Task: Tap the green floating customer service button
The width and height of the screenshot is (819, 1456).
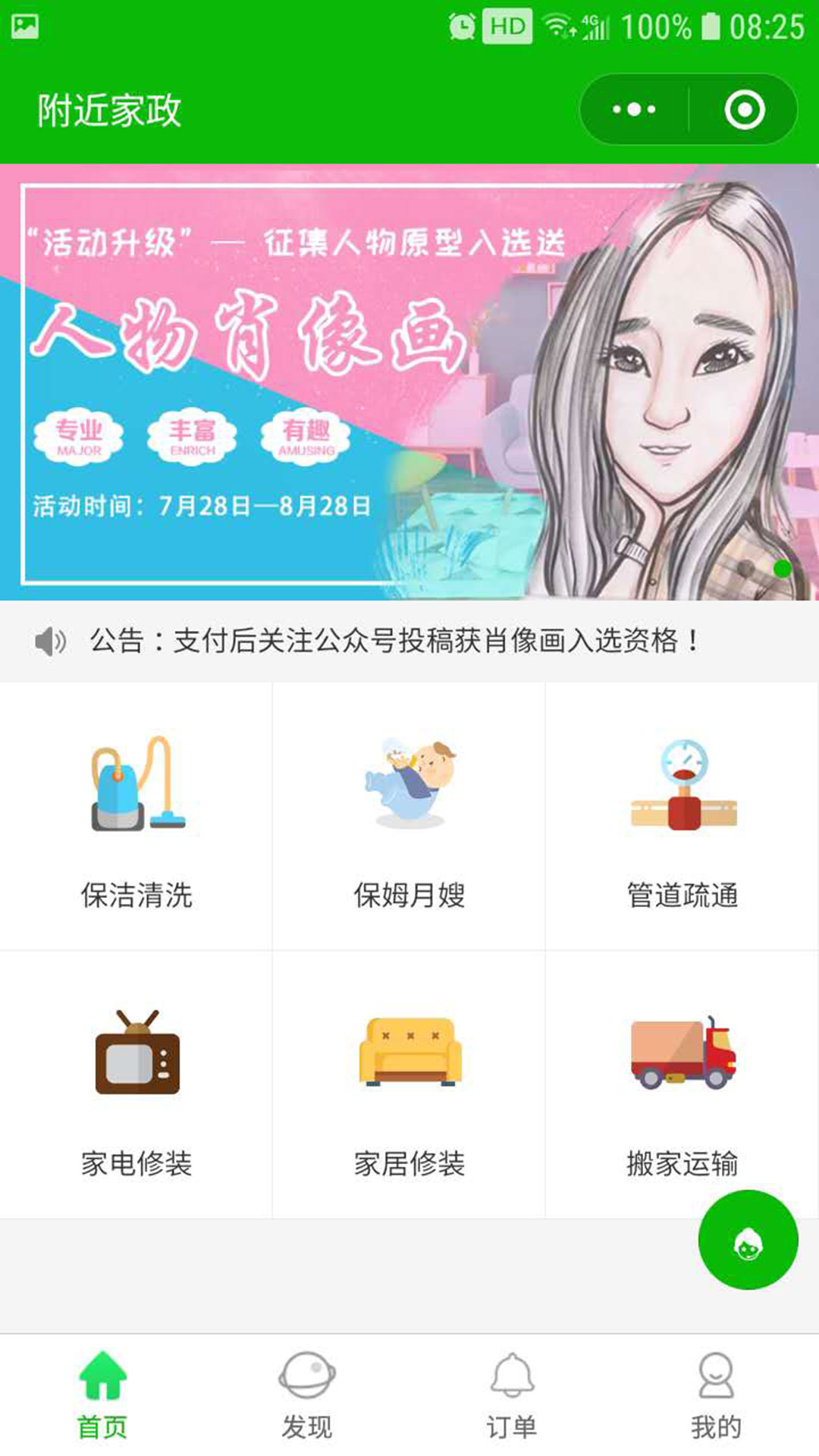Action: point(748,1240)
